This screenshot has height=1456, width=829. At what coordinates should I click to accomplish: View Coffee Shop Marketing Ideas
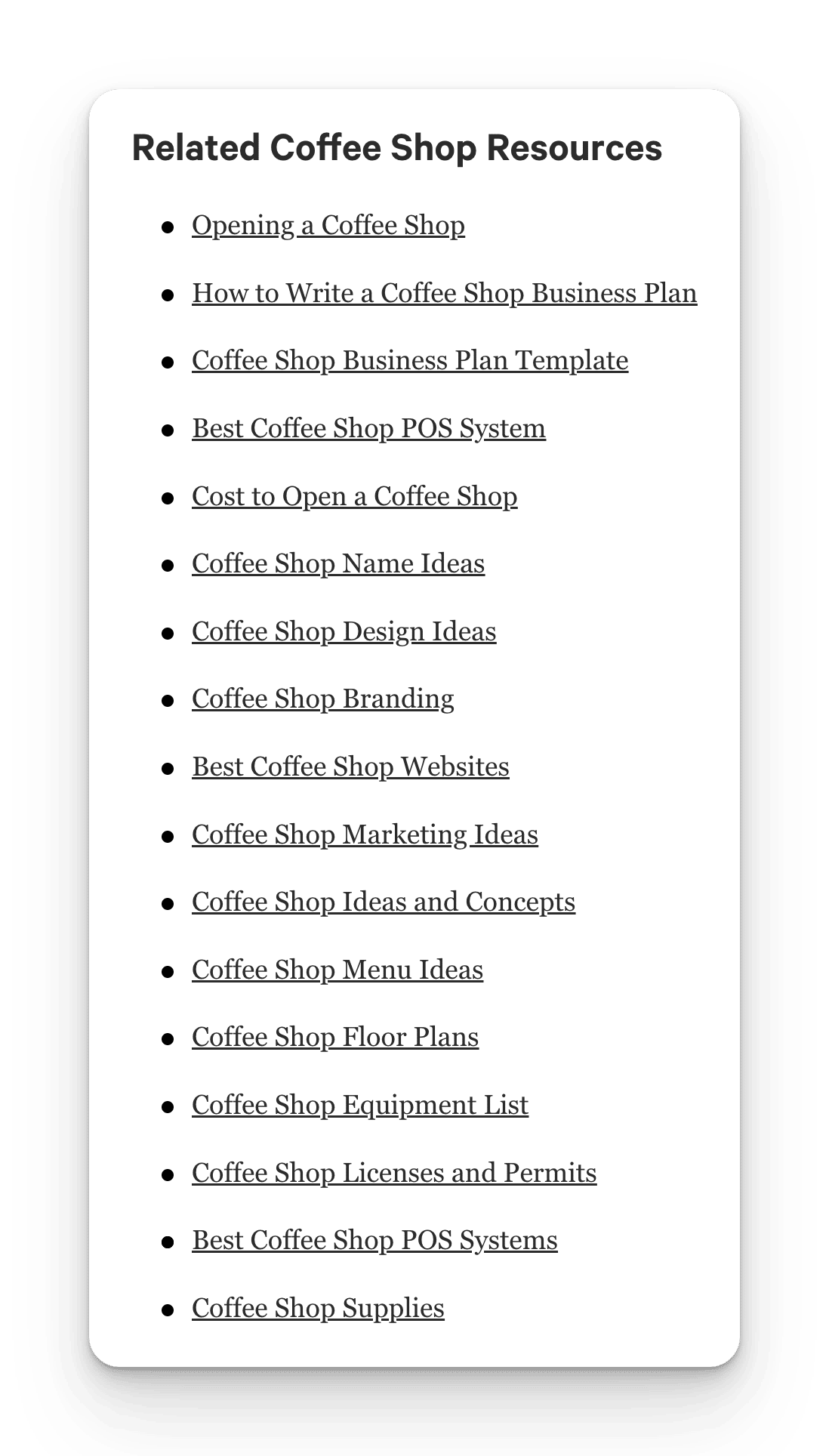point(365,834)
